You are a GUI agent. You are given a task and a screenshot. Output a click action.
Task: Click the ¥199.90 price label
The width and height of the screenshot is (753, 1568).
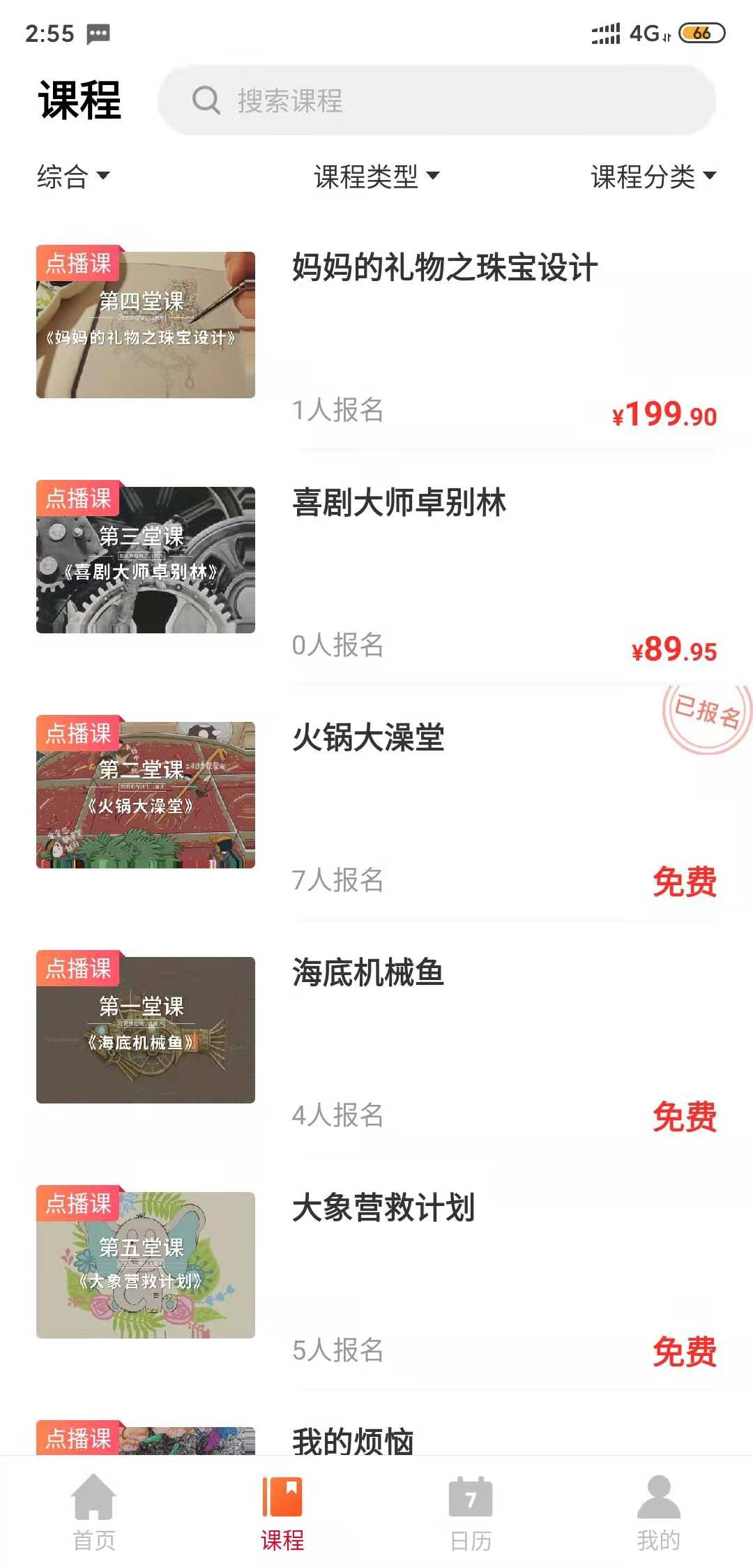[x=662, y=413]
